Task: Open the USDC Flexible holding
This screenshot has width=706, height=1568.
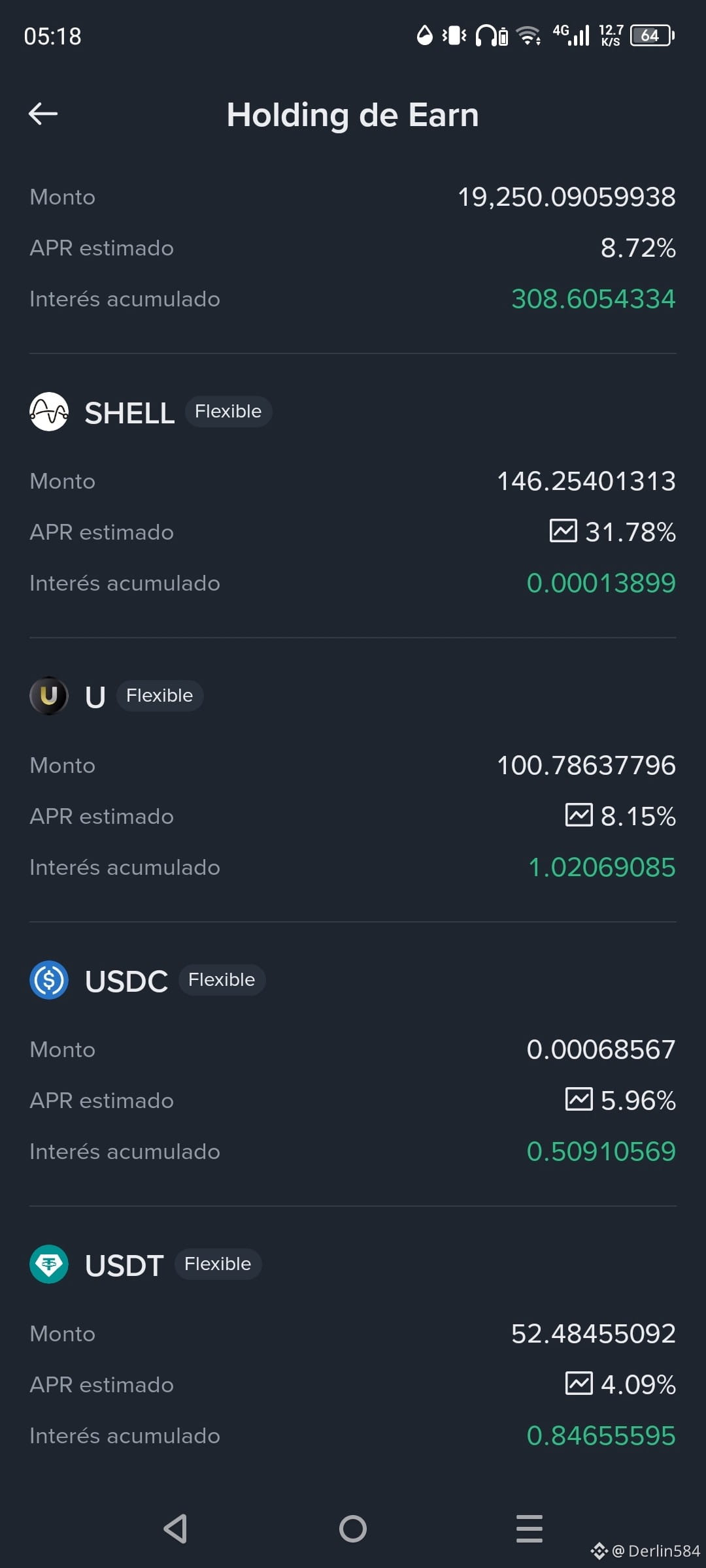Action: pyautogui.click(x=353, y=1065)
